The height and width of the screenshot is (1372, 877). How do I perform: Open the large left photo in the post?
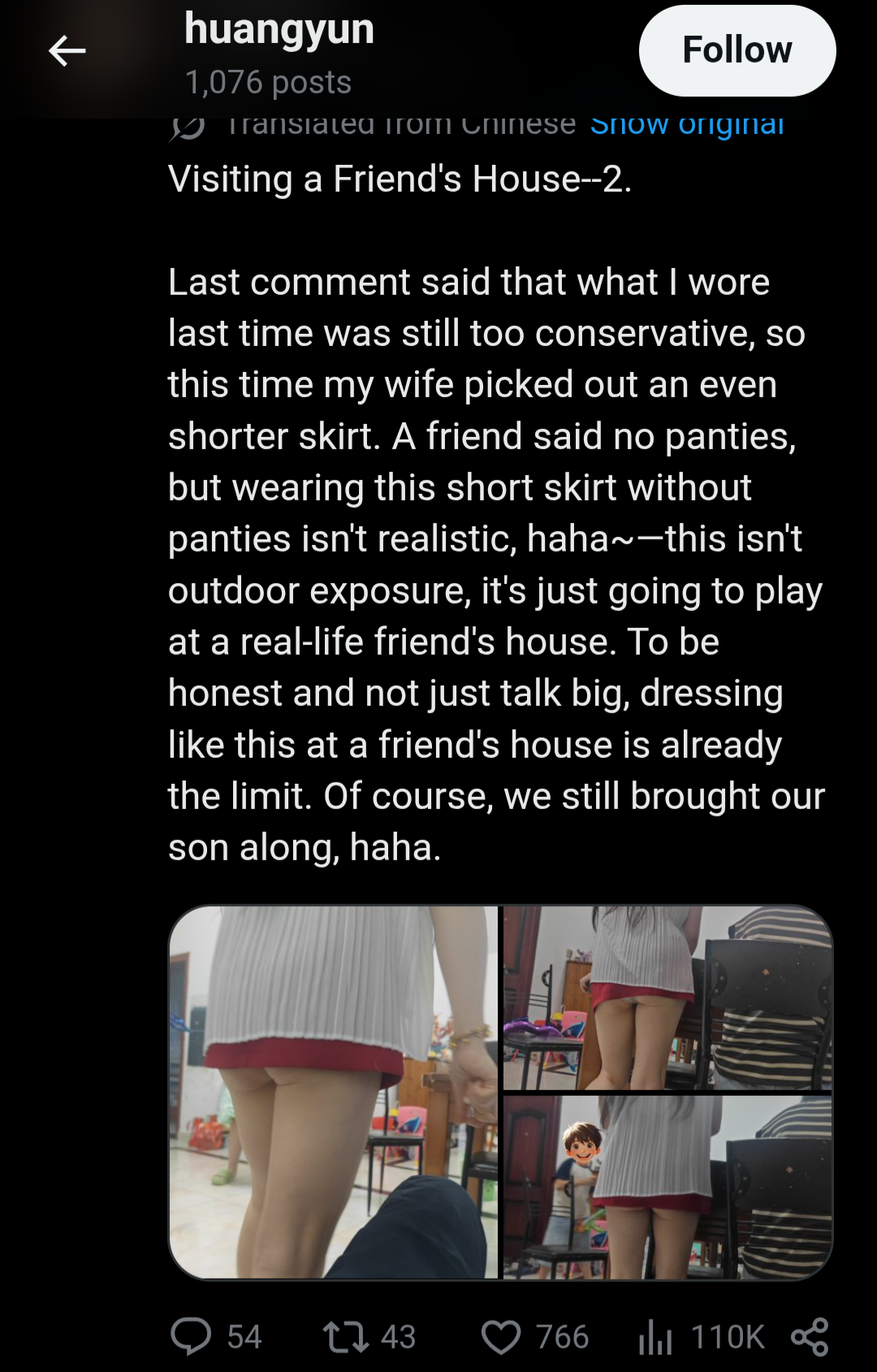[333, 1092]
